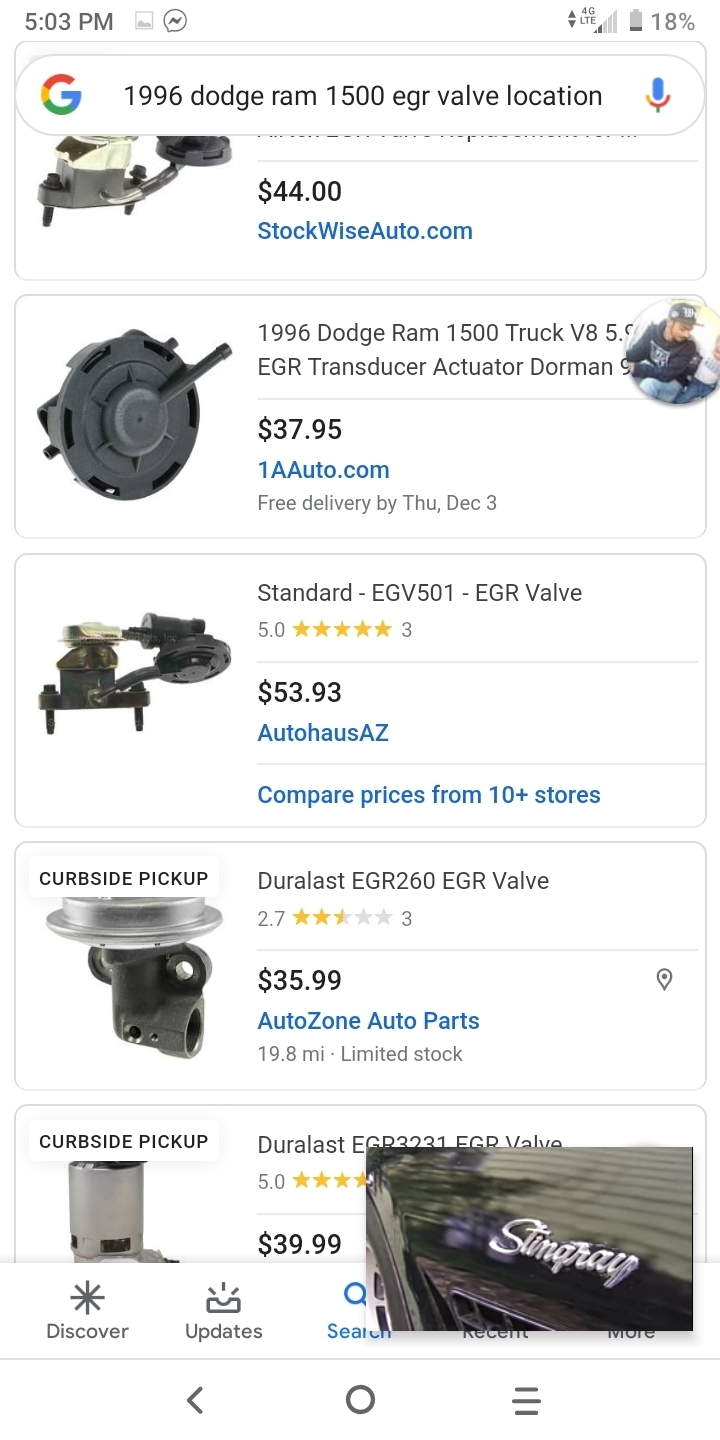Viewport: 720px width, 1440px height.
Task: Start voice search with the microphone
Action: click(x=657, y=96)
